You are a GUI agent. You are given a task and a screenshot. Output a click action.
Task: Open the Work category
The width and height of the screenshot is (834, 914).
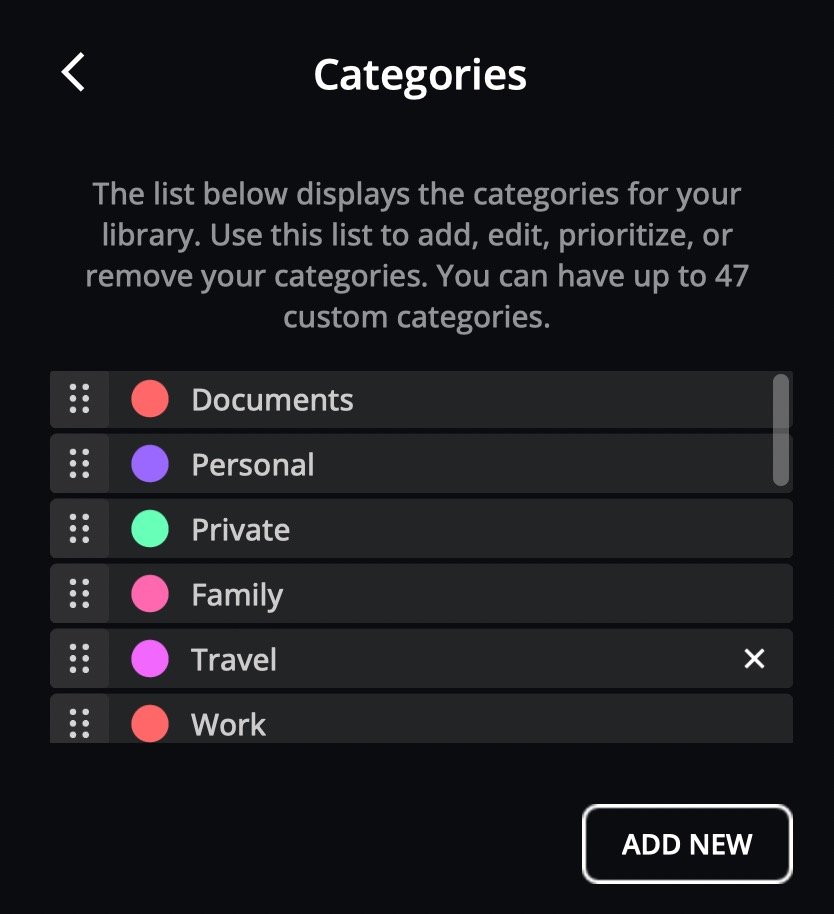pyautogui.click(x=229, y=724)
